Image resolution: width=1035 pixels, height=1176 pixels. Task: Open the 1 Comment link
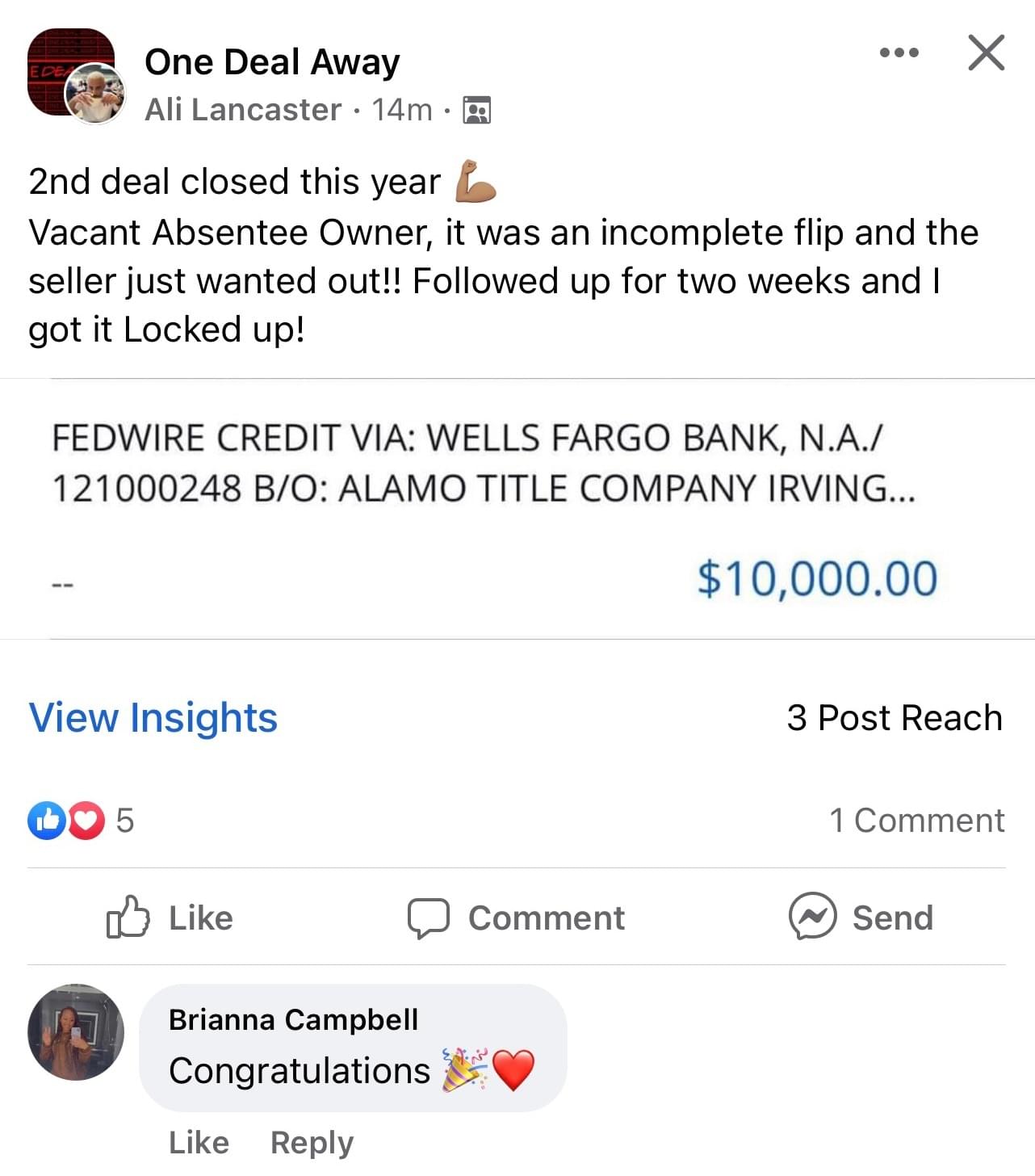point(916,821)
